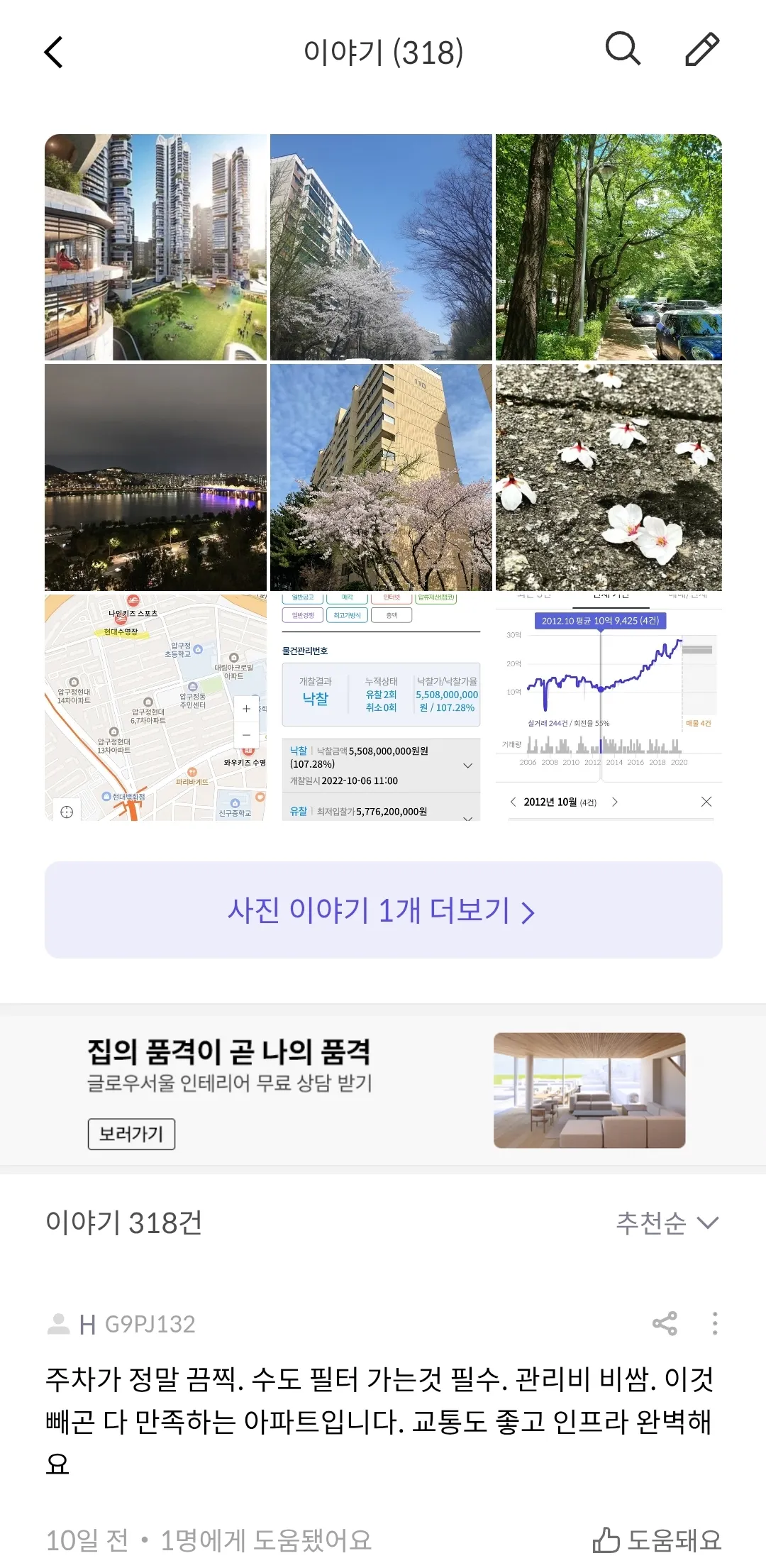Go back using the top-left arrow
The image size is (766, 1568).
point(54,53)
